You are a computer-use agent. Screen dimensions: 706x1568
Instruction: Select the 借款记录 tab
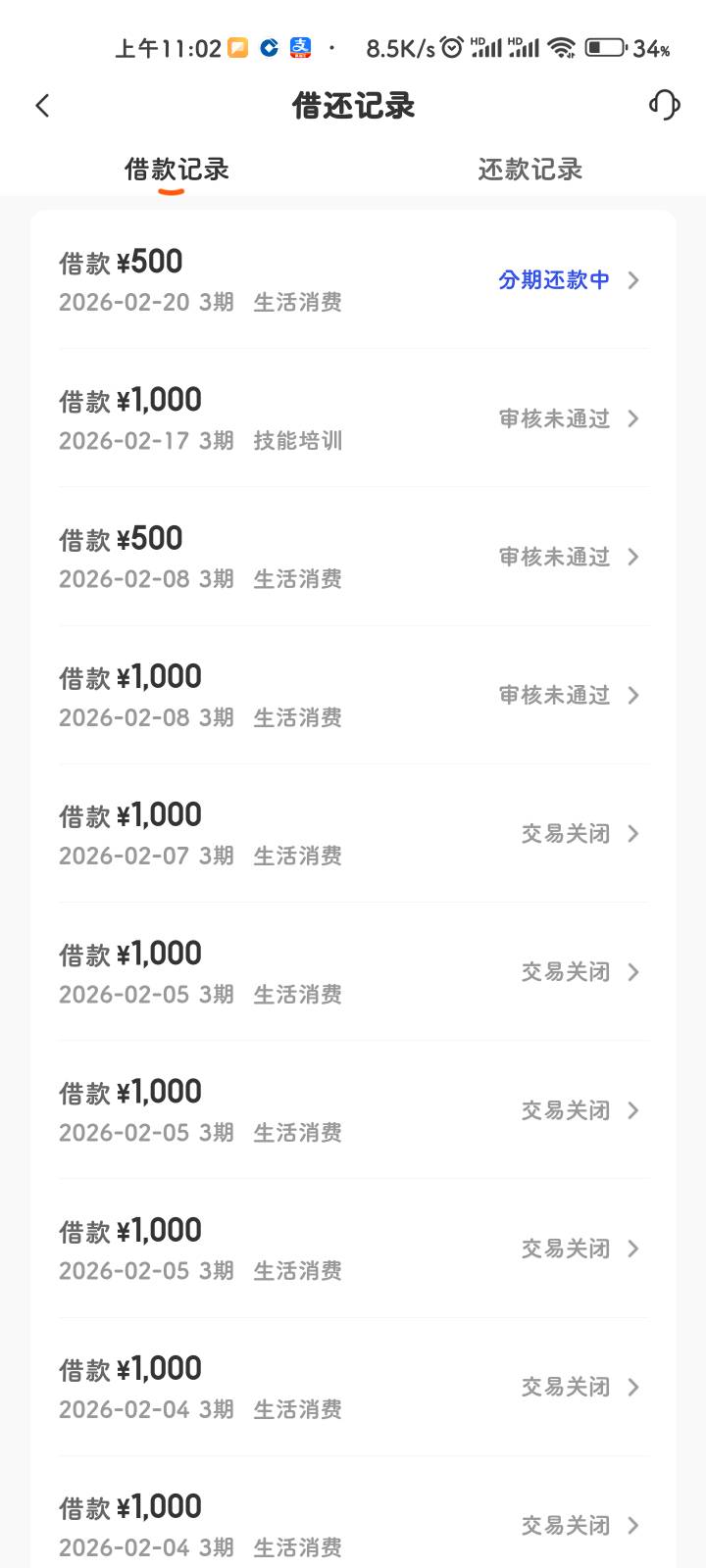(x=176, y=170)
